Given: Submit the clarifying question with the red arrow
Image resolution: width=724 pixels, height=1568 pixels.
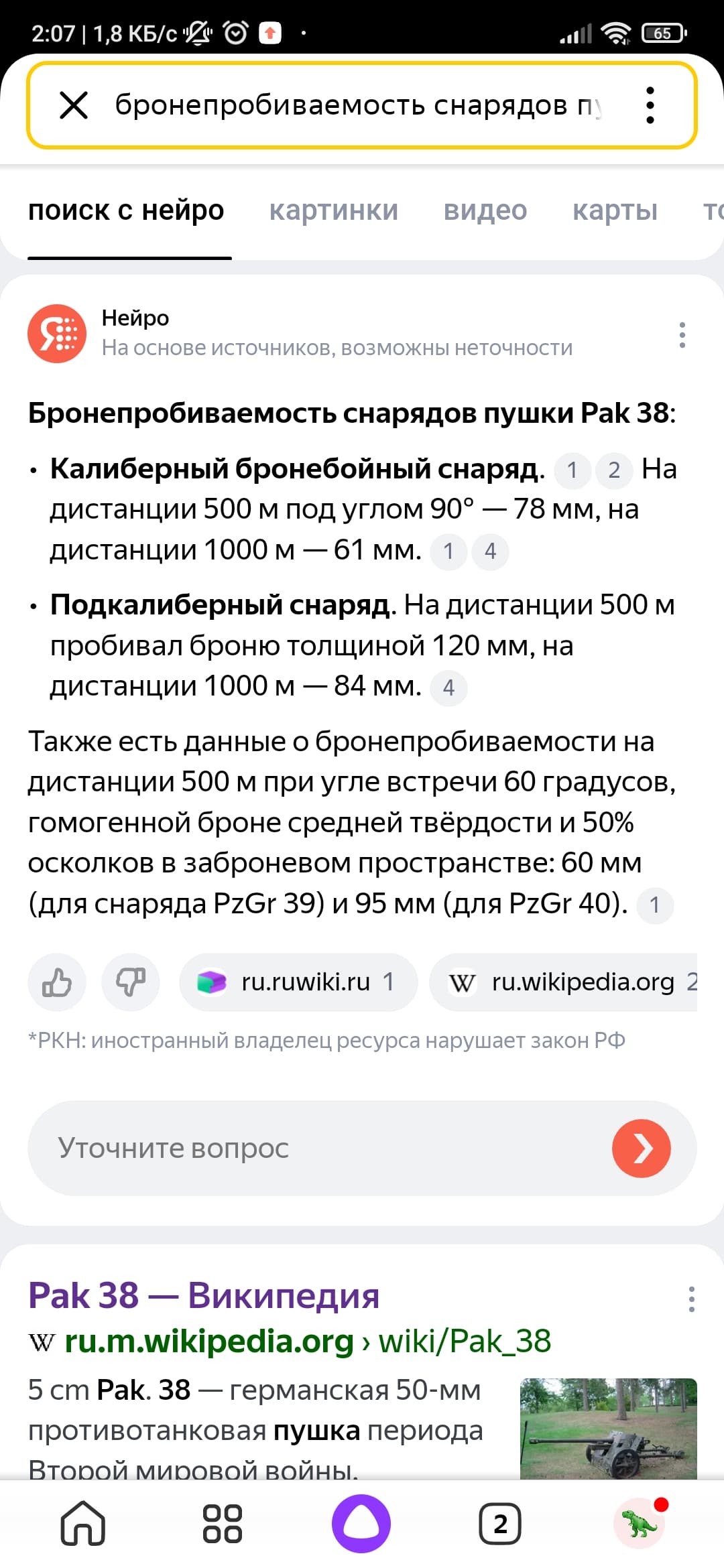Looking at the screenshot, I should (641, 1148).
